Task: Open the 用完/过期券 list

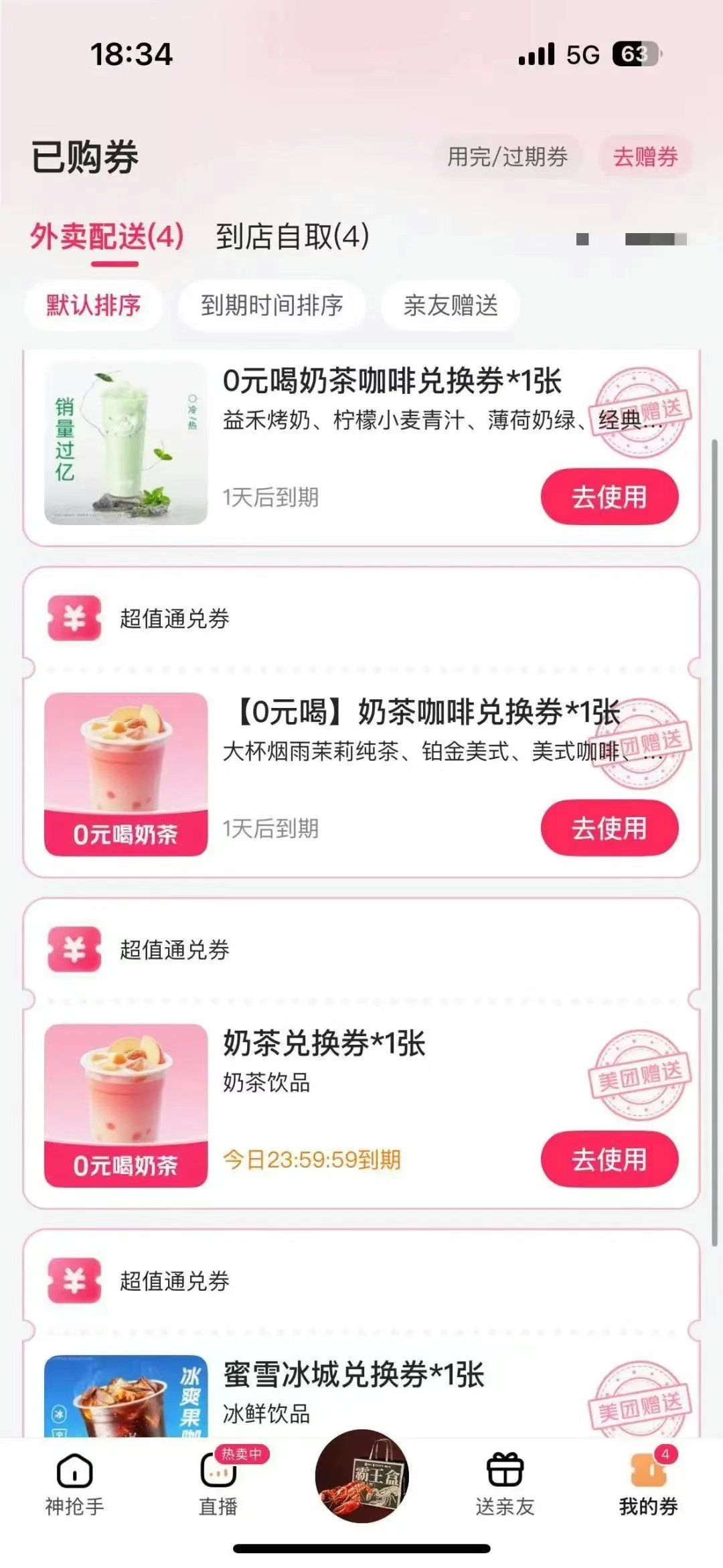Action: [x=507, y=157]
